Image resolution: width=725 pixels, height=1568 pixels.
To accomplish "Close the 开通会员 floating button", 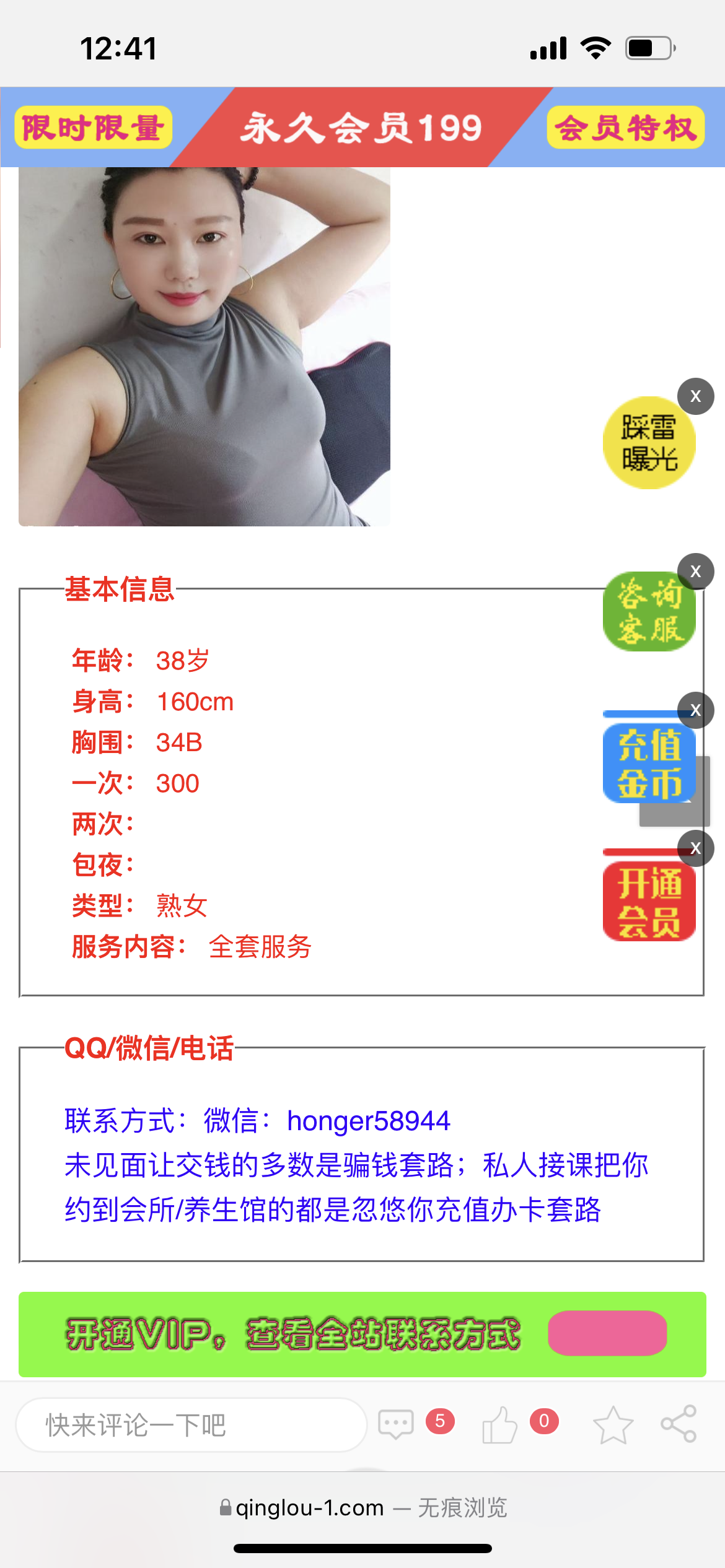I will pos(695,848).
